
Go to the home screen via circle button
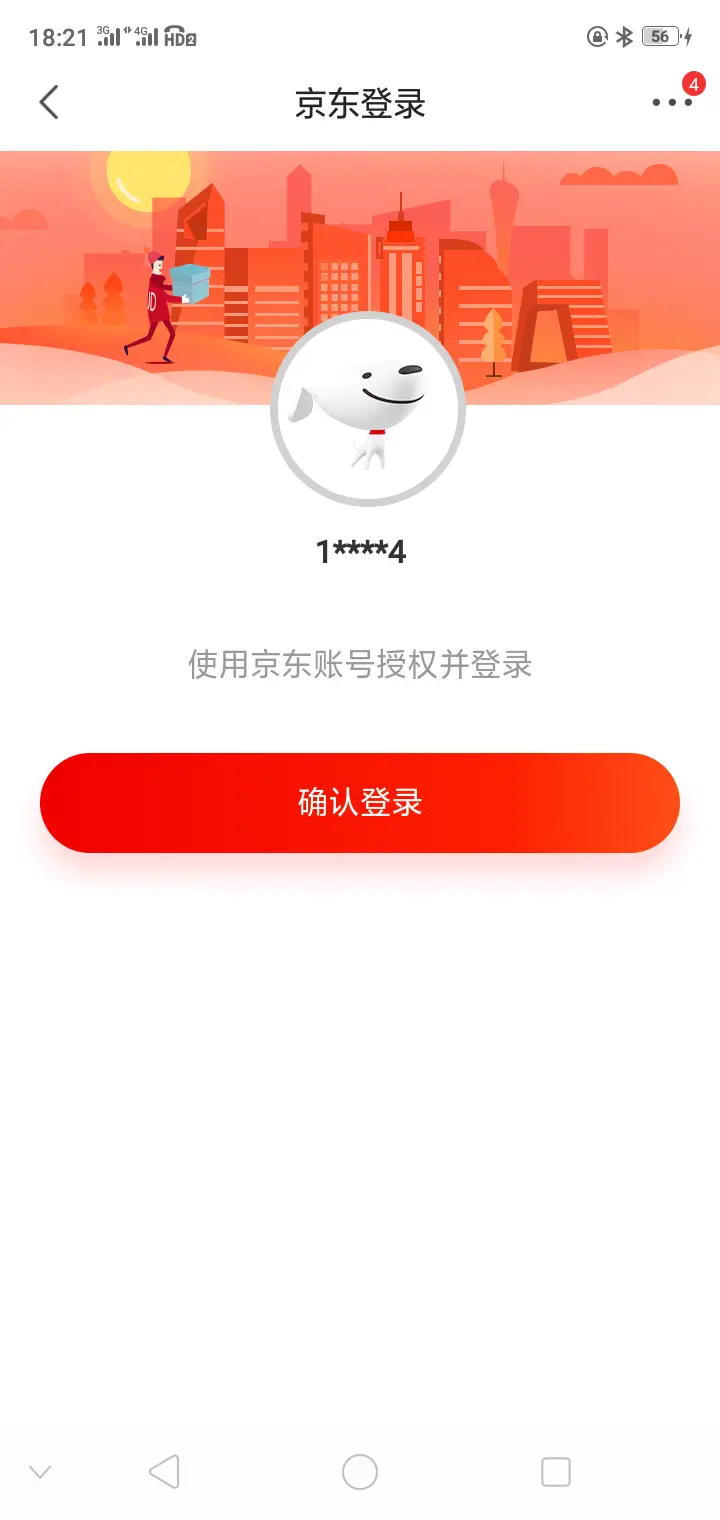coord(360,1472)
